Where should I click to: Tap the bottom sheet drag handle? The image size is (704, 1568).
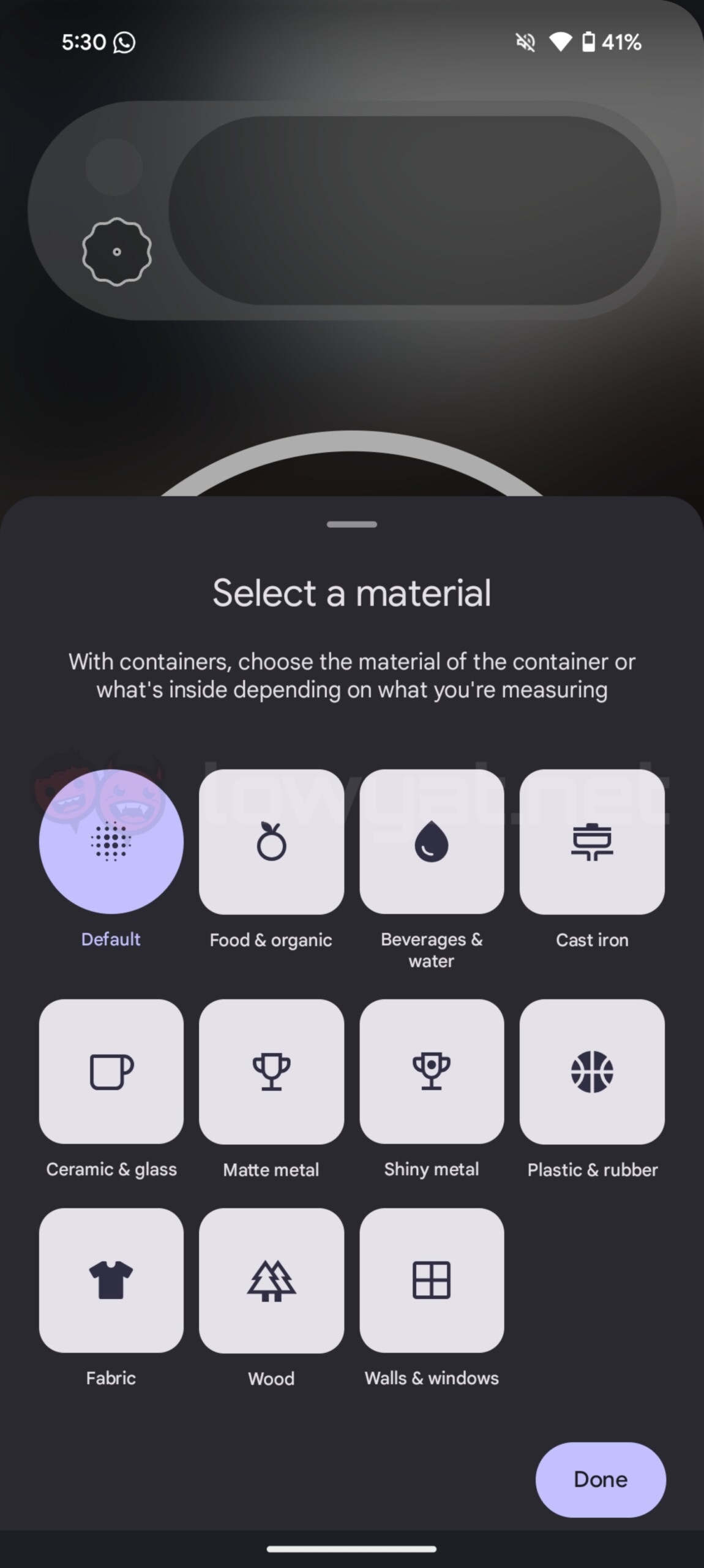tap(352, 524)
